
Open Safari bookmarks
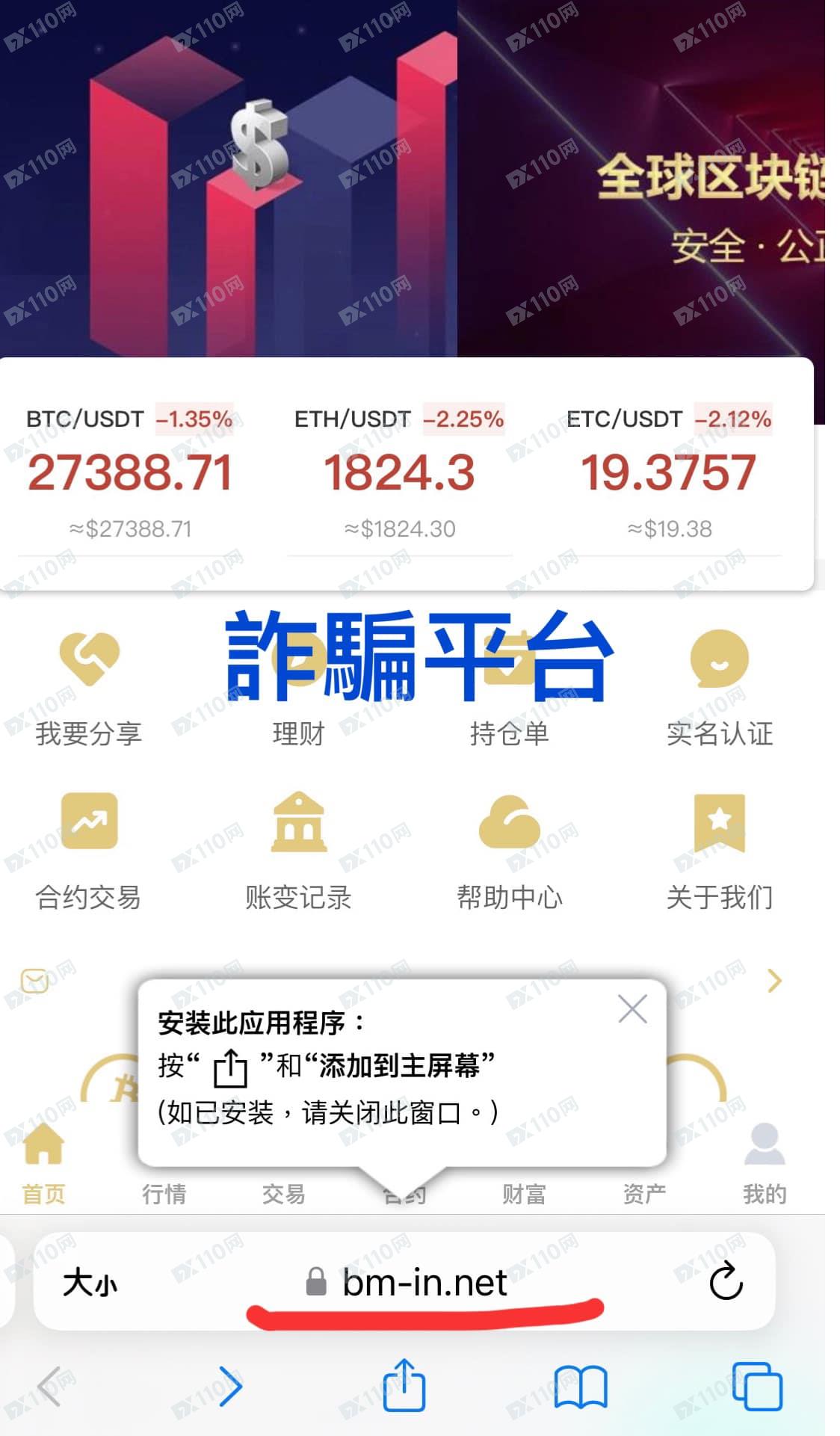point(581,1387)
